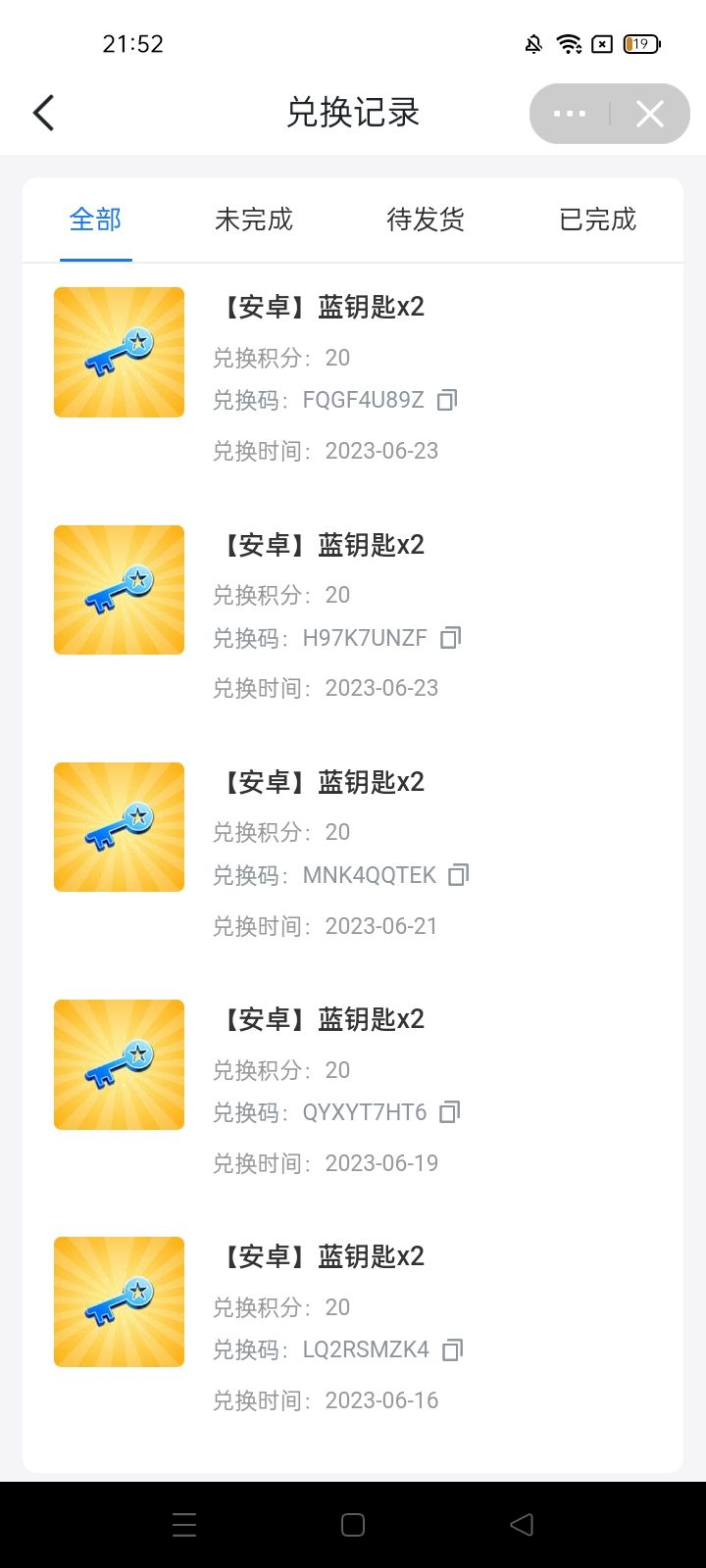
Task: Tap the system home button
Action: pyautogui.click(x=353, y=1525)
